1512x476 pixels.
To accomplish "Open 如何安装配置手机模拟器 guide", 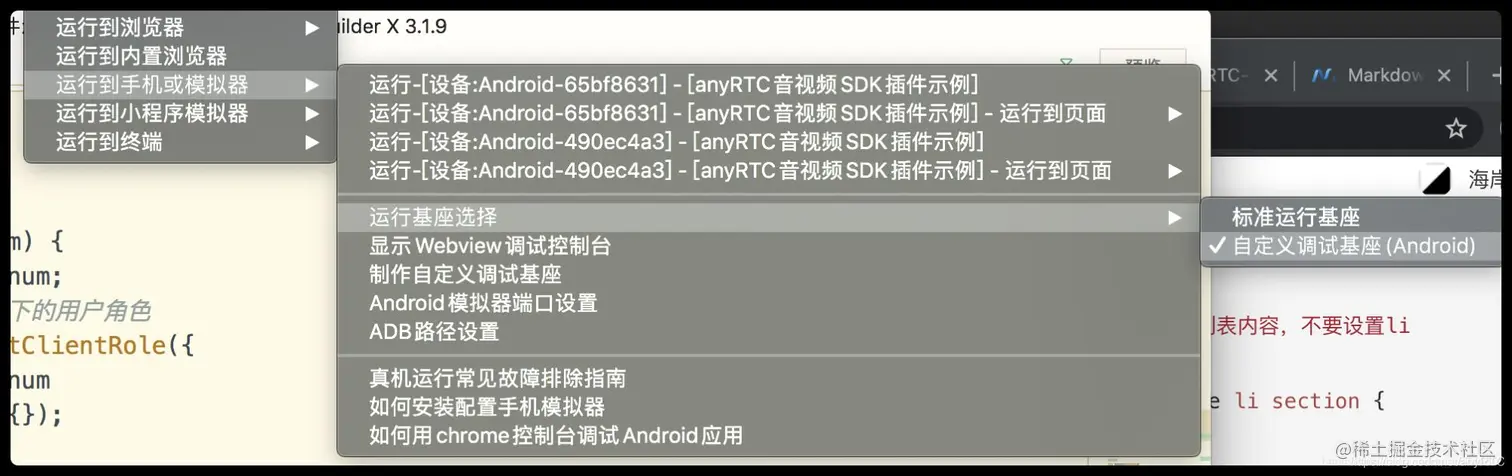I will (x=486, y=407).
